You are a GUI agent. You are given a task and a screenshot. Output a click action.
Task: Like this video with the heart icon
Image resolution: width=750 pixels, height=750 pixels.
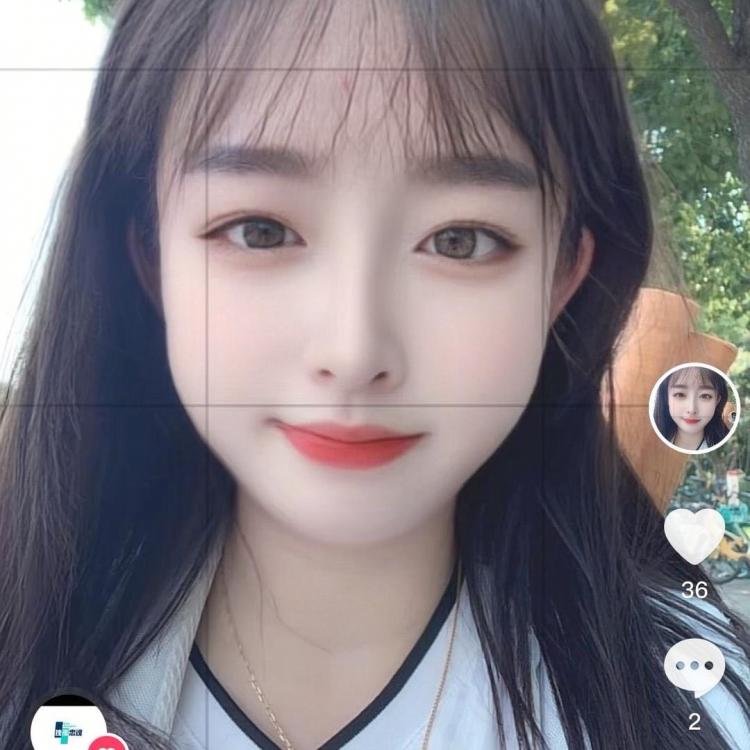[x=694, y=536]
